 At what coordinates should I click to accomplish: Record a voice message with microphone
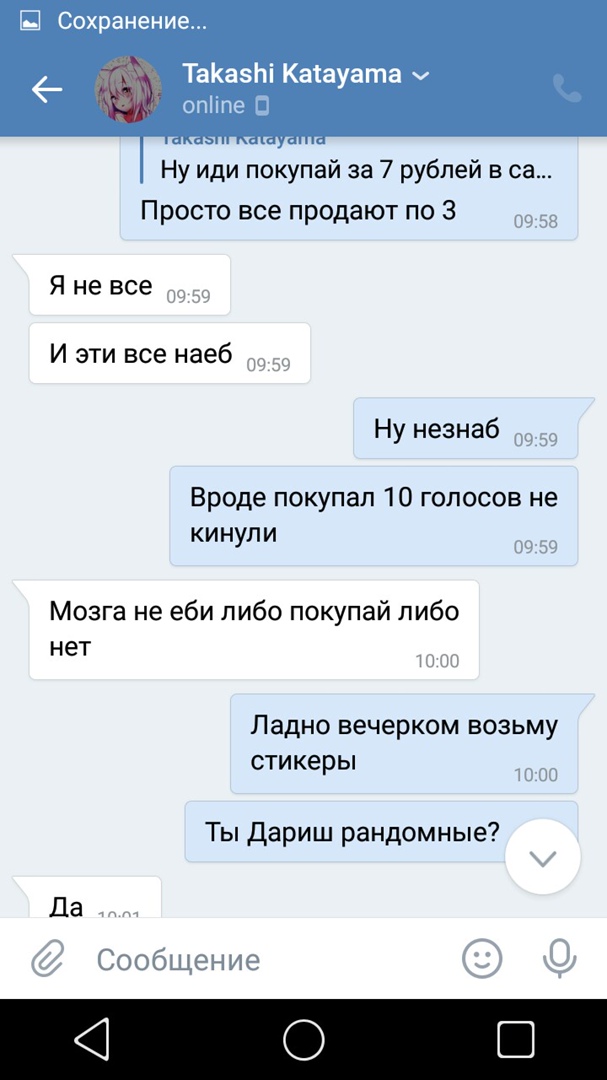560,960
